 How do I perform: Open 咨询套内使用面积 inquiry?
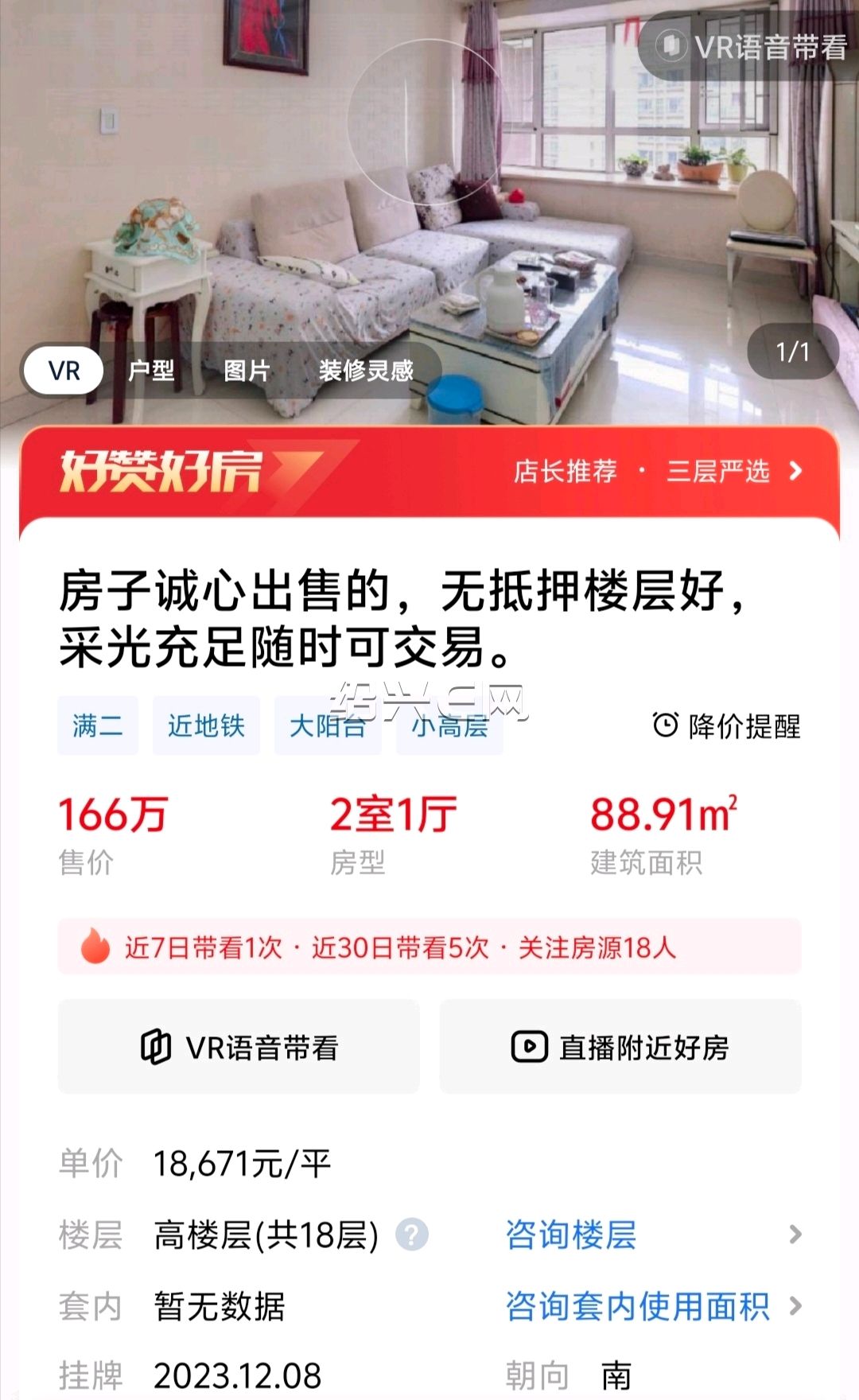[654, 1306]
